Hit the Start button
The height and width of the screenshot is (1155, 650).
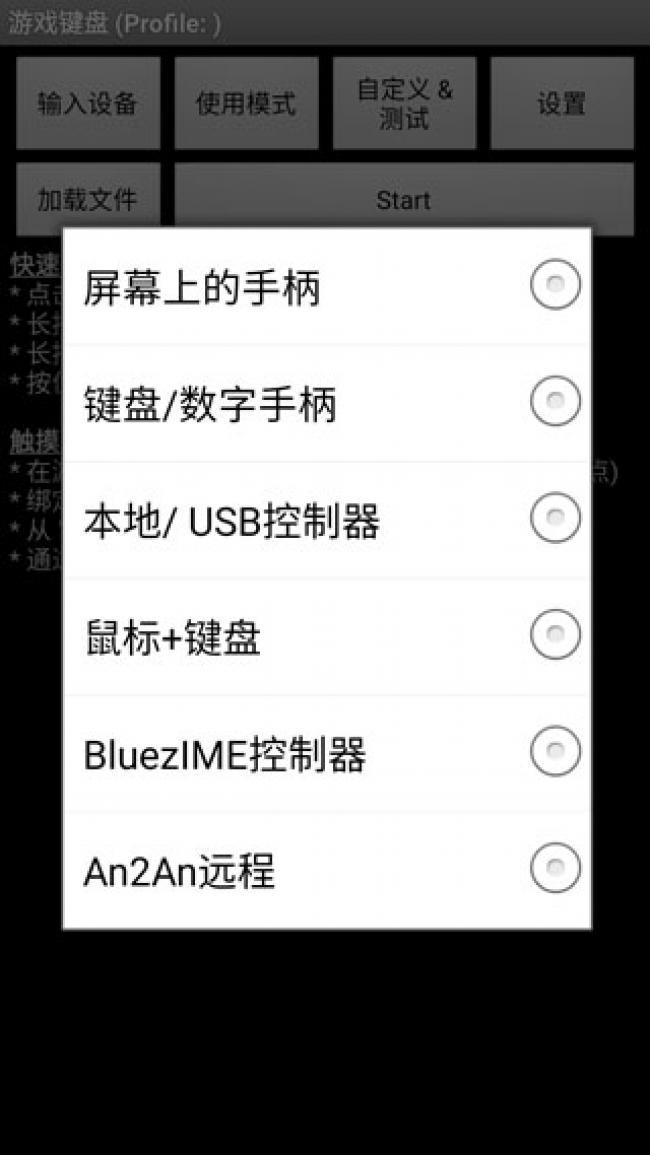pyautogui.click(x=404, y=198)
